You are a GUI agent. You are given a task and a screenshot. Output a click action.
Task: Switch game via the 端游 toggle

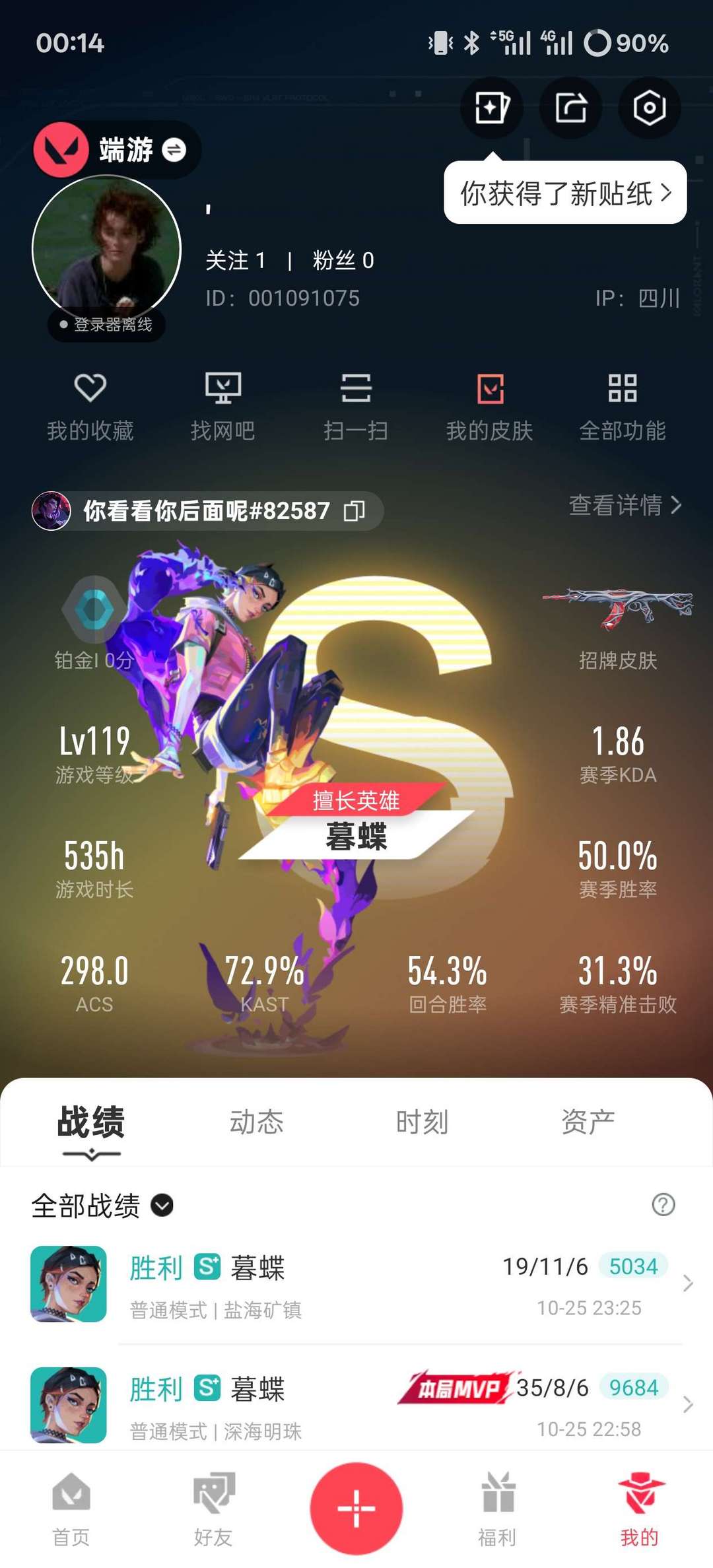[x=174, y=150]
